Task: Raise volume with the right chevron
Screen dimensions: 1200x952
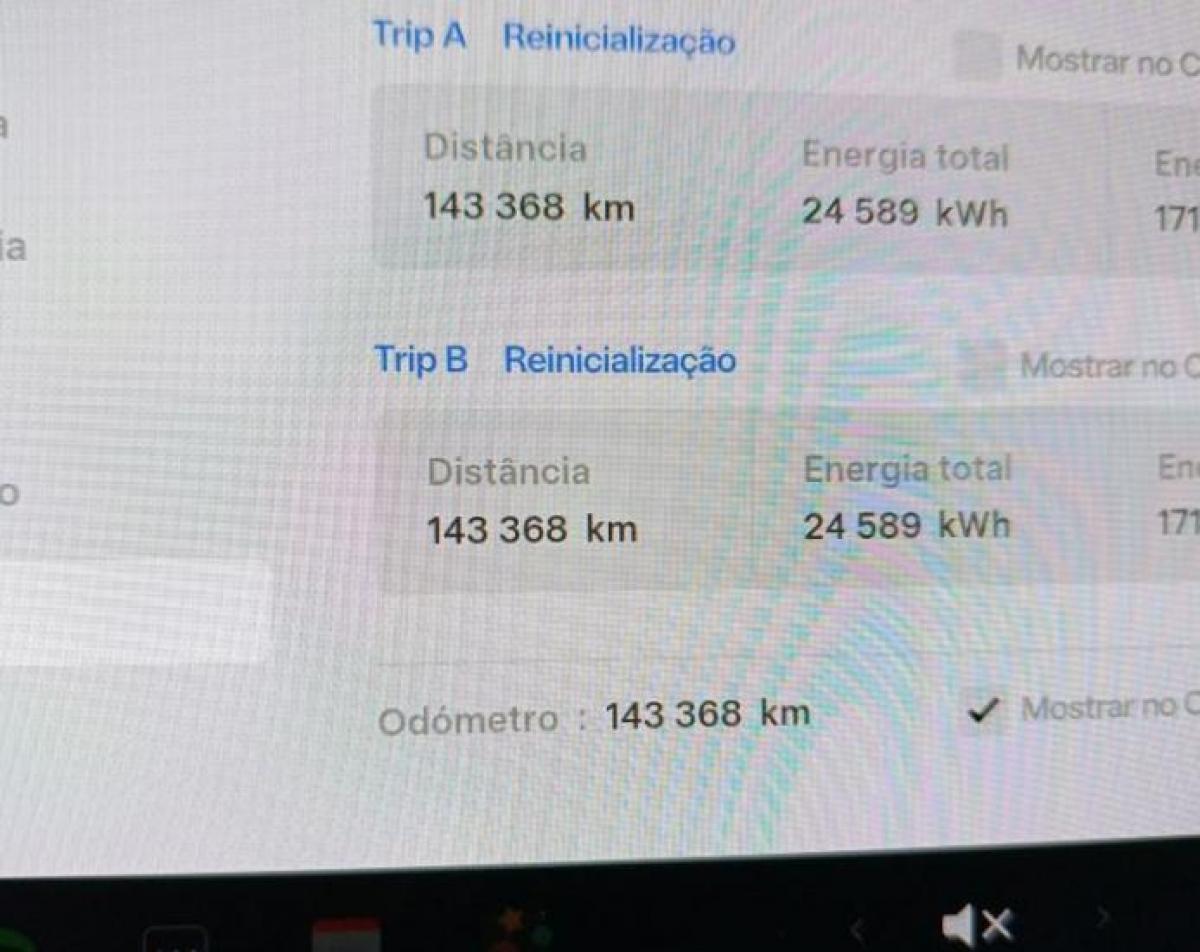Action: pyautogui.click(x=1104, y=918)
